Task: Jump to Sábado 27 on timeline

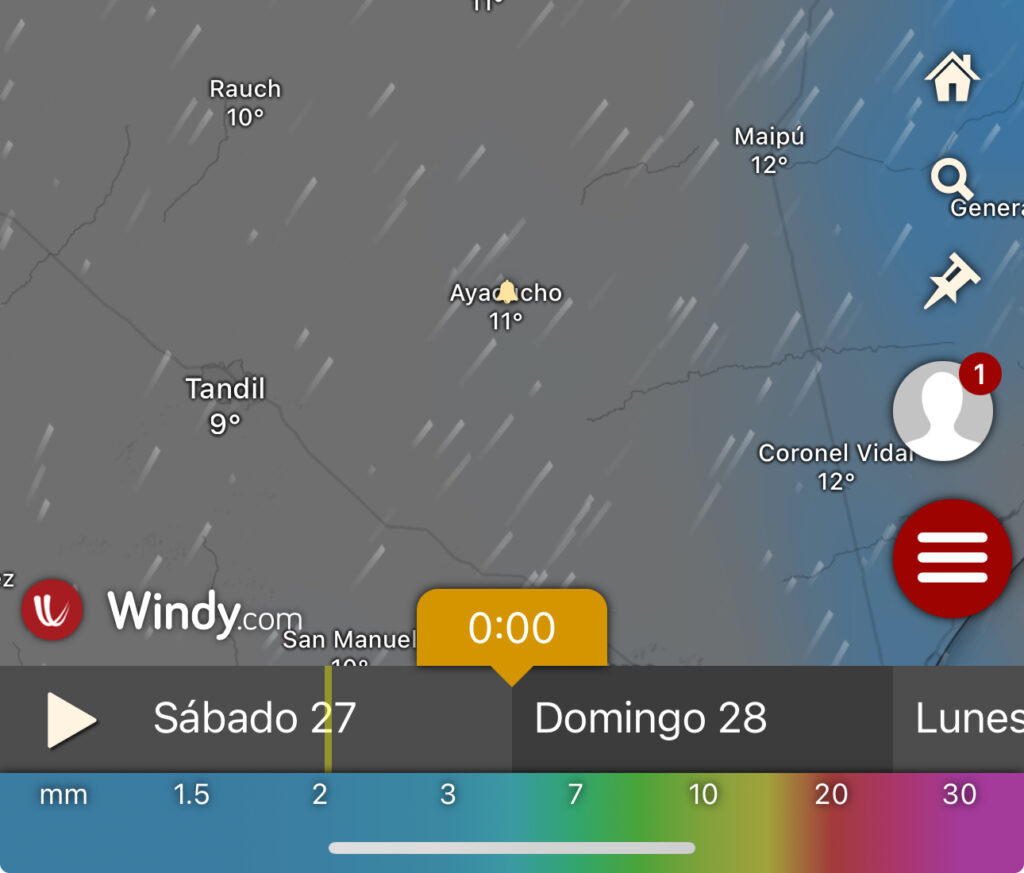Action: coord(254,719)
